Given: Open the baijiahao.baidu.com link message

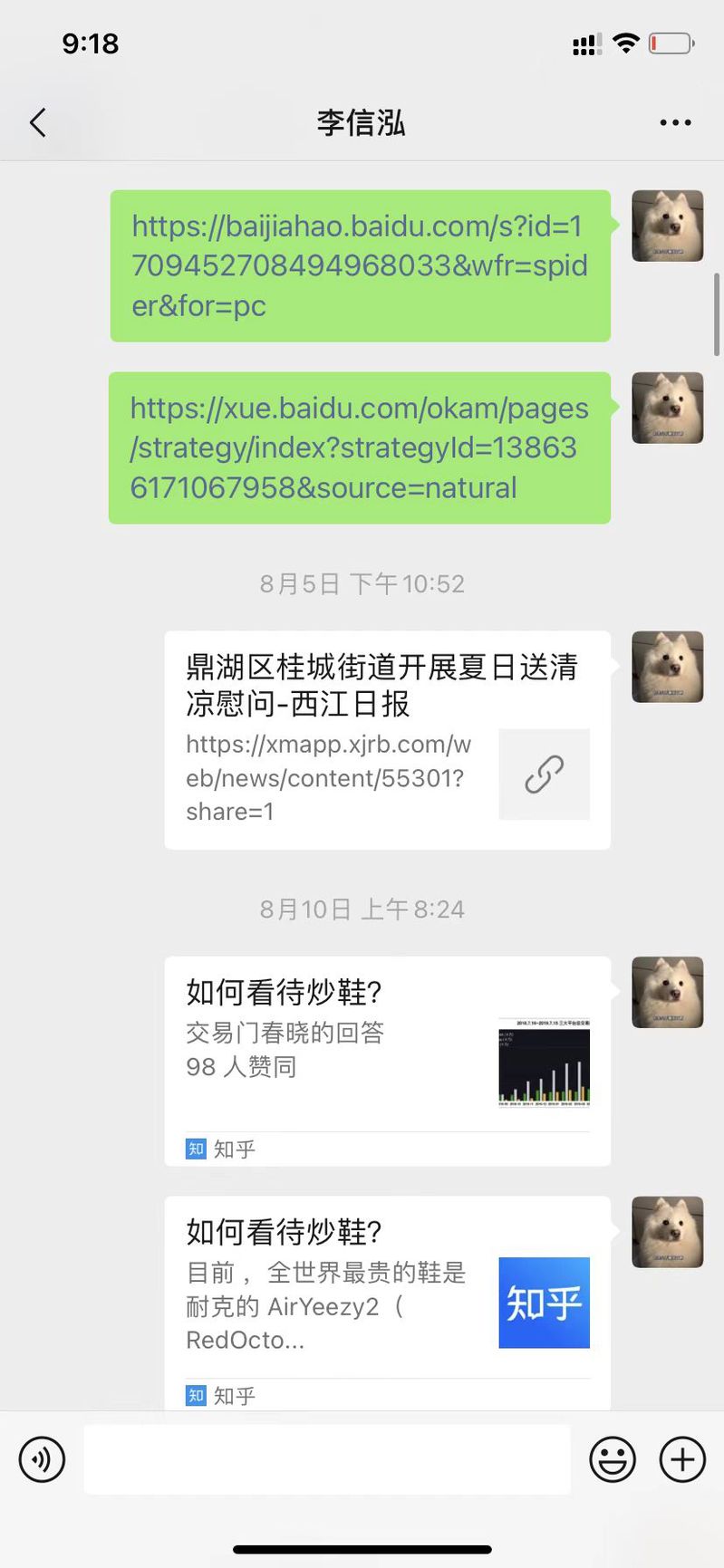Looking at the screenshot, I should point(360,265).
